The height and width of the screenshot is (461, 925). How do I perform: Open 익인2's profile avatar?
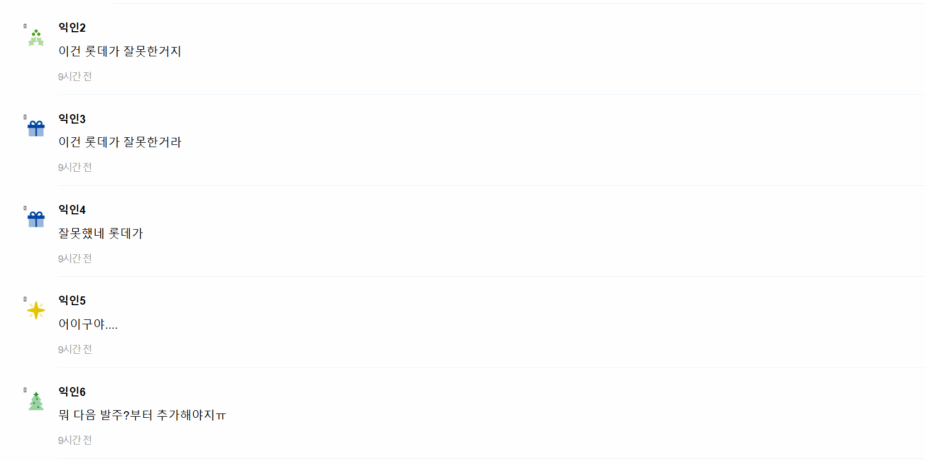pyautogui.click(x=36, y=38)
